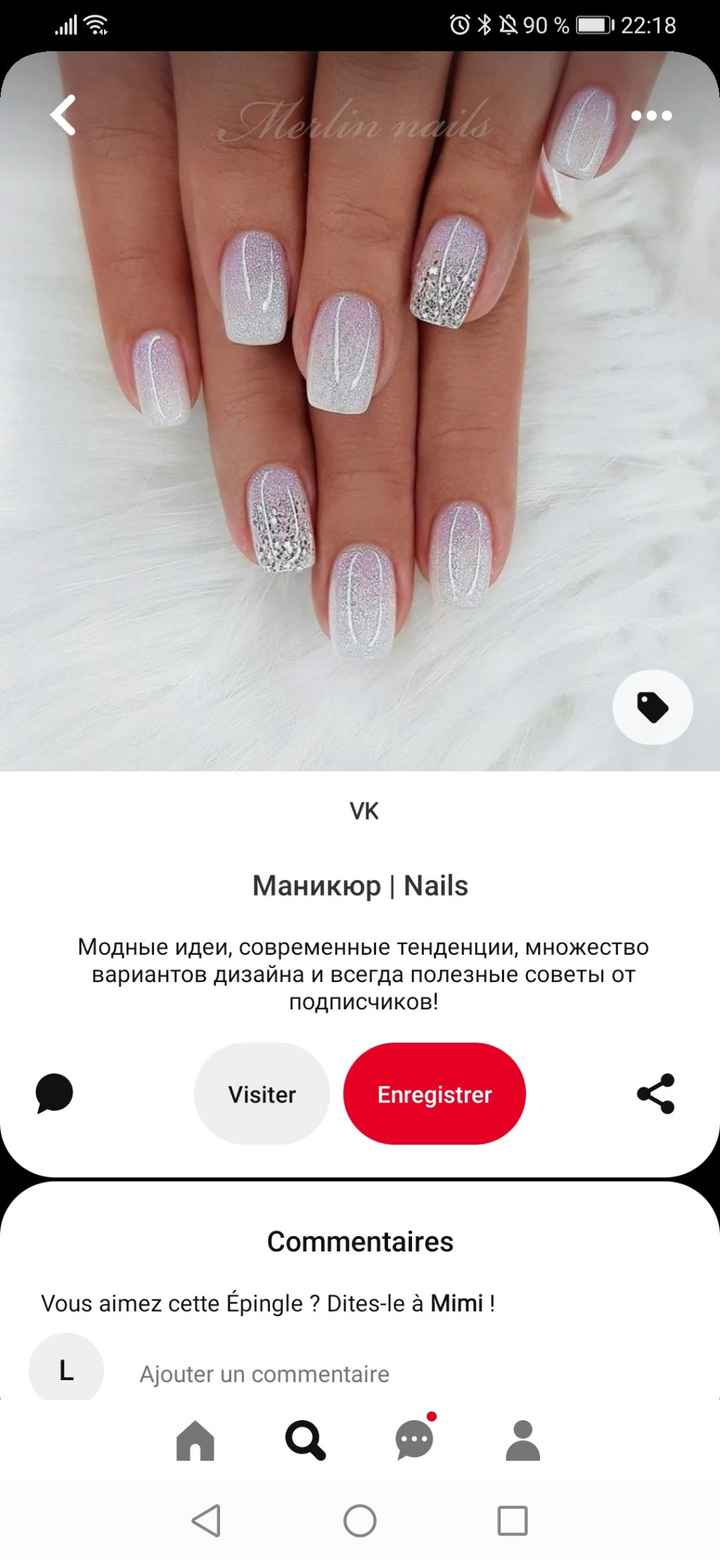Screen dimensions: 720x1560
Task: Tap the tag icon on the nail photo
Action: (x=652, y=707)
